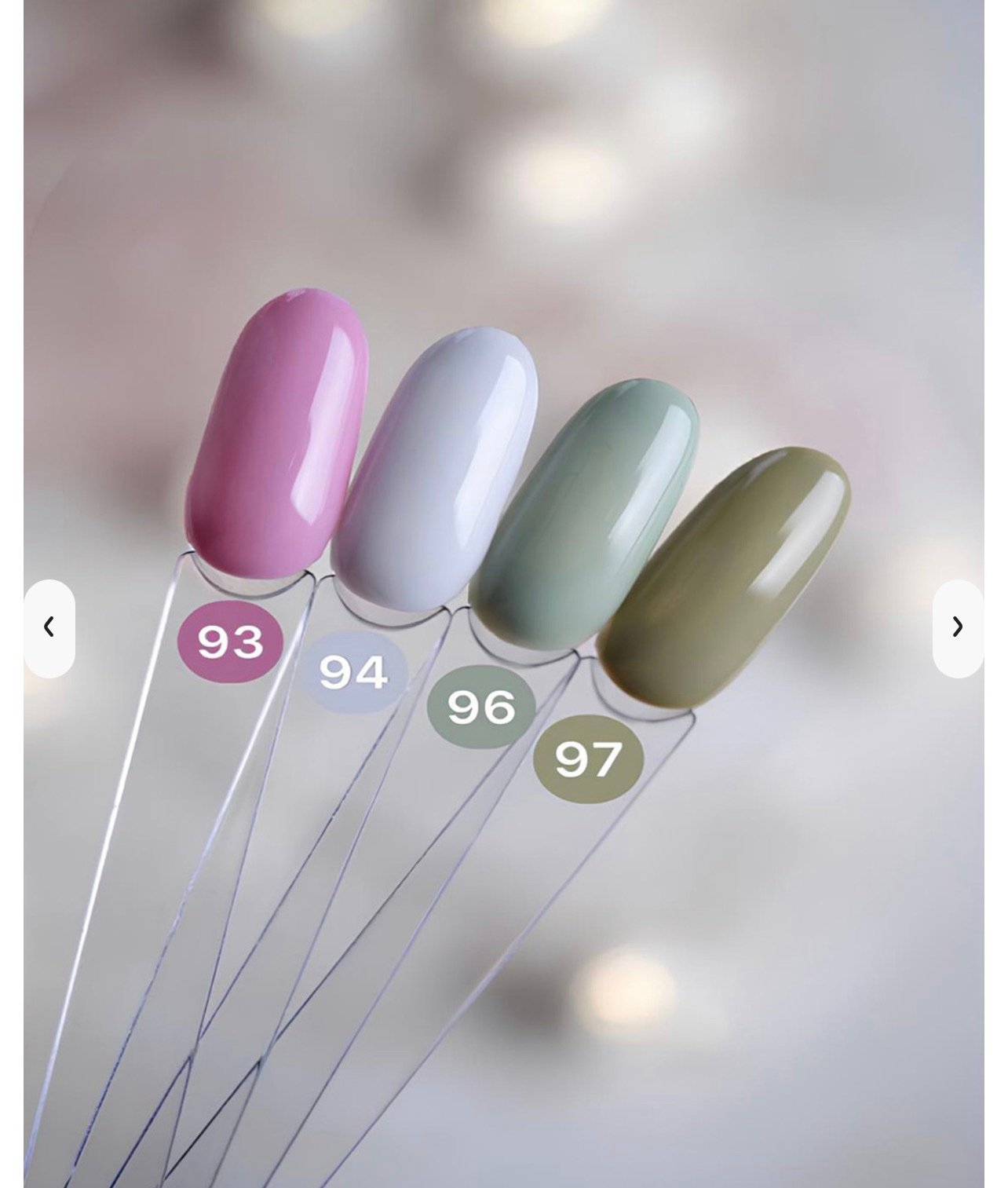Go to the previous product image
The width and height of the screenshot is (1008, 1188).
coord(49,627)
